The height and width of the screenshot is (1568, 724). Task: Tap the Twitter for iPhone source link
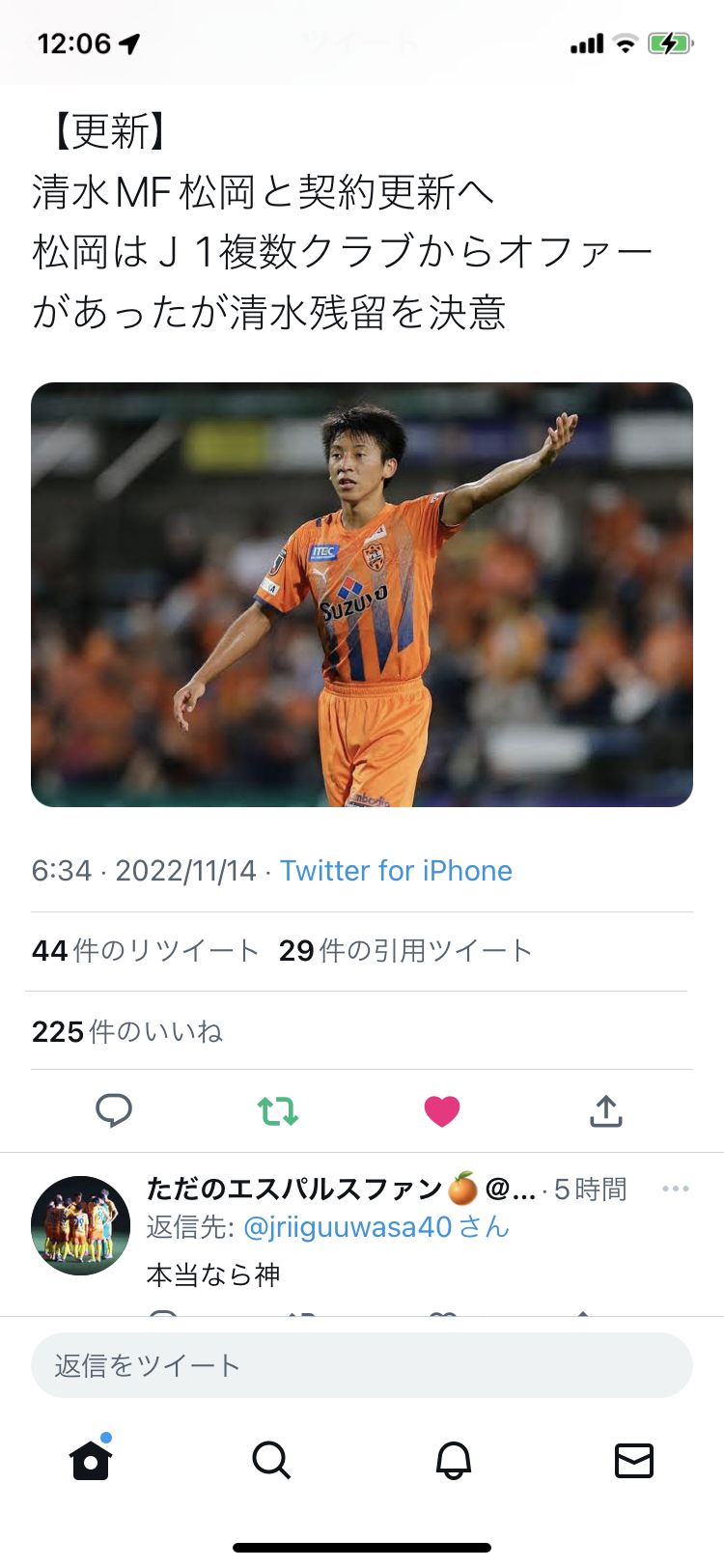tap(396, 871)
